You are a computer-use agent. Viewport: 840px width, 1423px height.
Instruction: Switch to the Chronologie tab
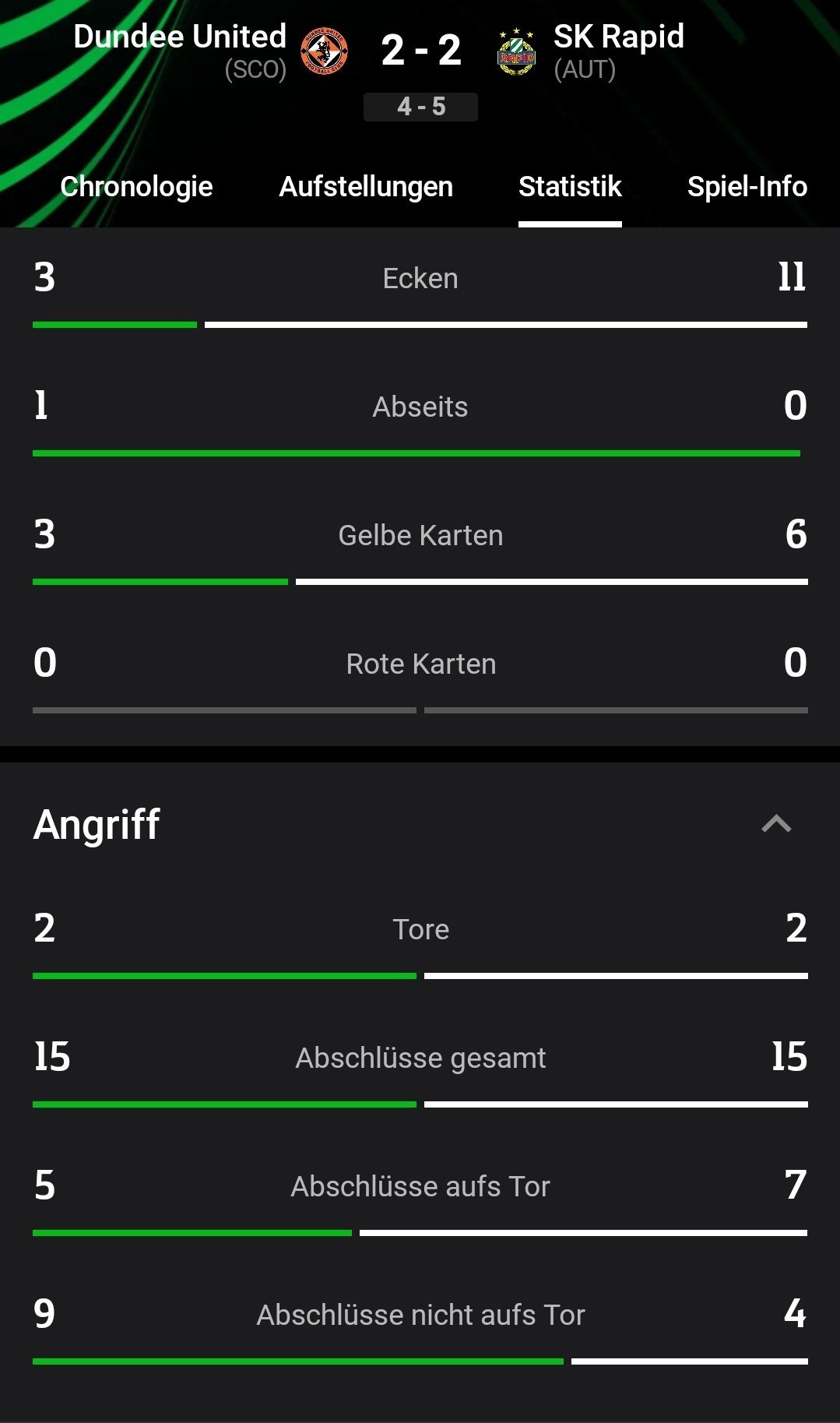(136, 187)
